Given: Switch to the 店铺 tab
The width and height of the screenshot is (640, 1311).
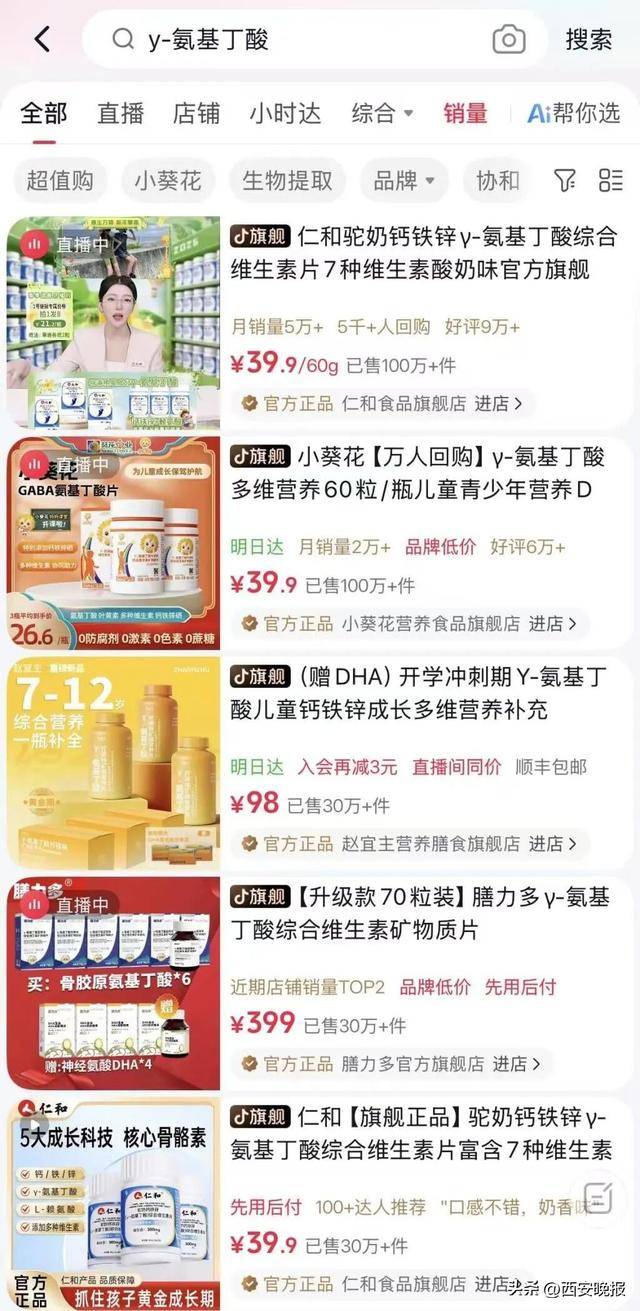Looking at the screenshot, I should click(x=196, y=113).
